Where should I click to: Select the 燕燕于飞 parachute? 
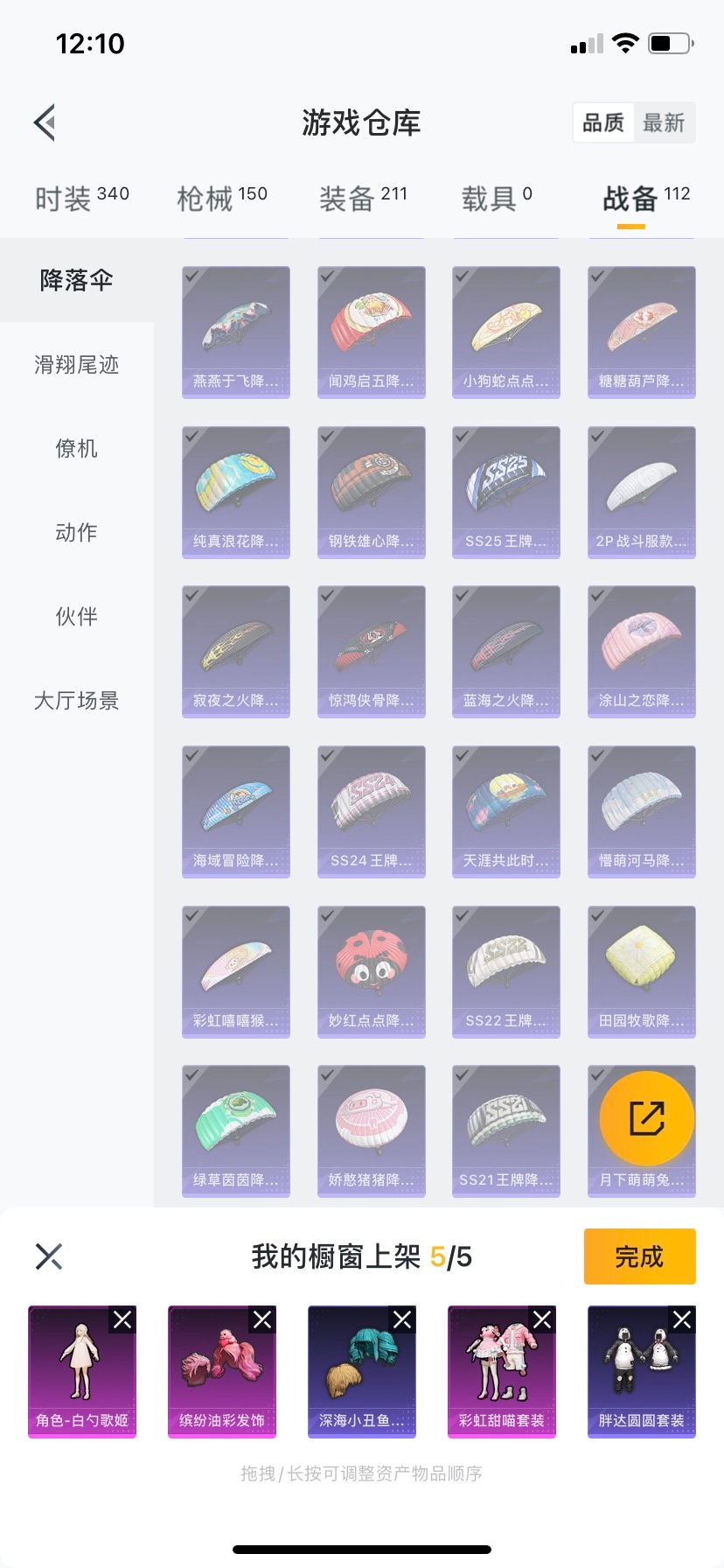coord(236,332)
